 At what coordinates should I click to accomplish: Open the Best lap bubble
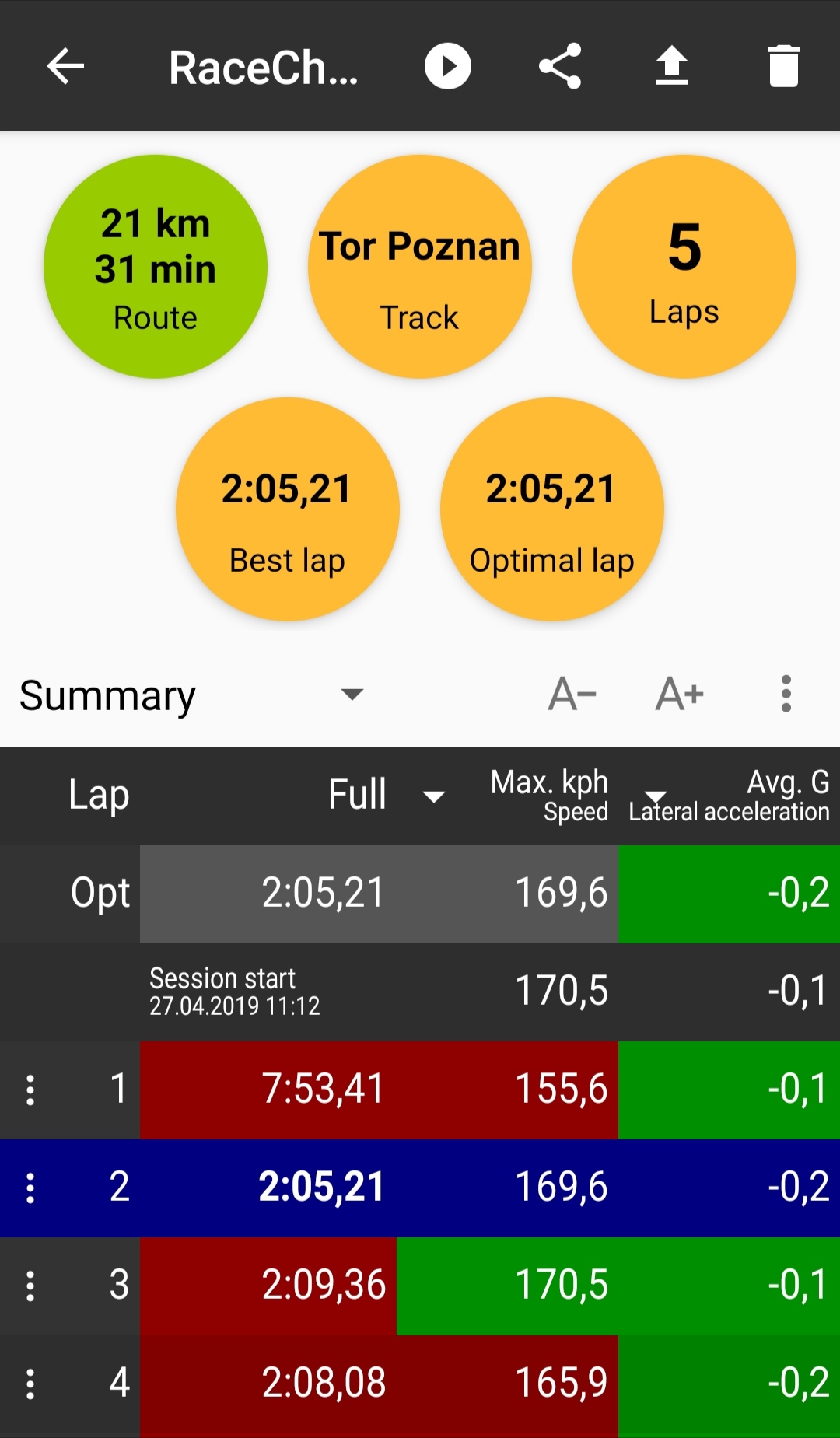tap(288, 509)
